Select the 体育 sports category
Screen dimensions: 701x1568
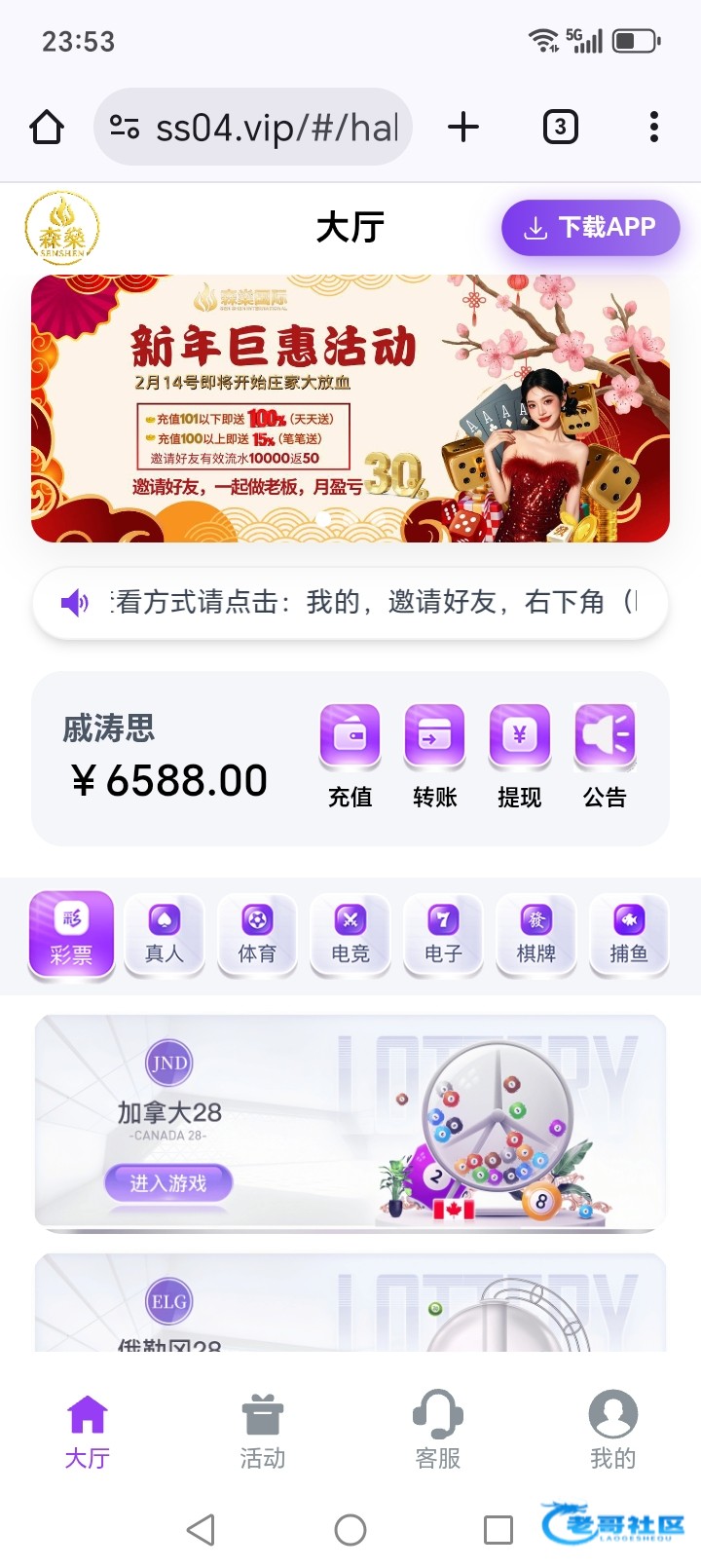(x=257, y=934)
